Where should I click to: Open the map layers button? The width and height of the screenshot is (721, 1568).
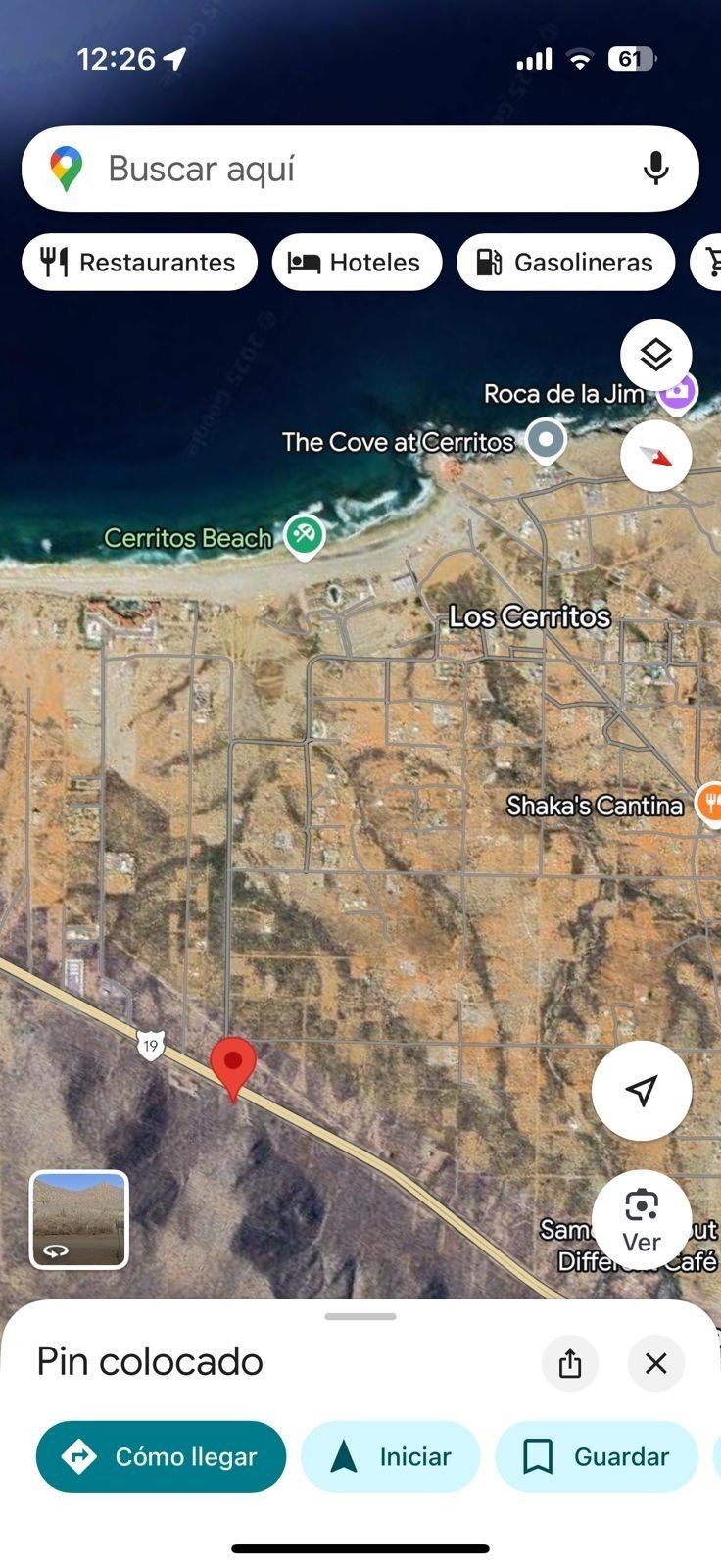[655, 355]
